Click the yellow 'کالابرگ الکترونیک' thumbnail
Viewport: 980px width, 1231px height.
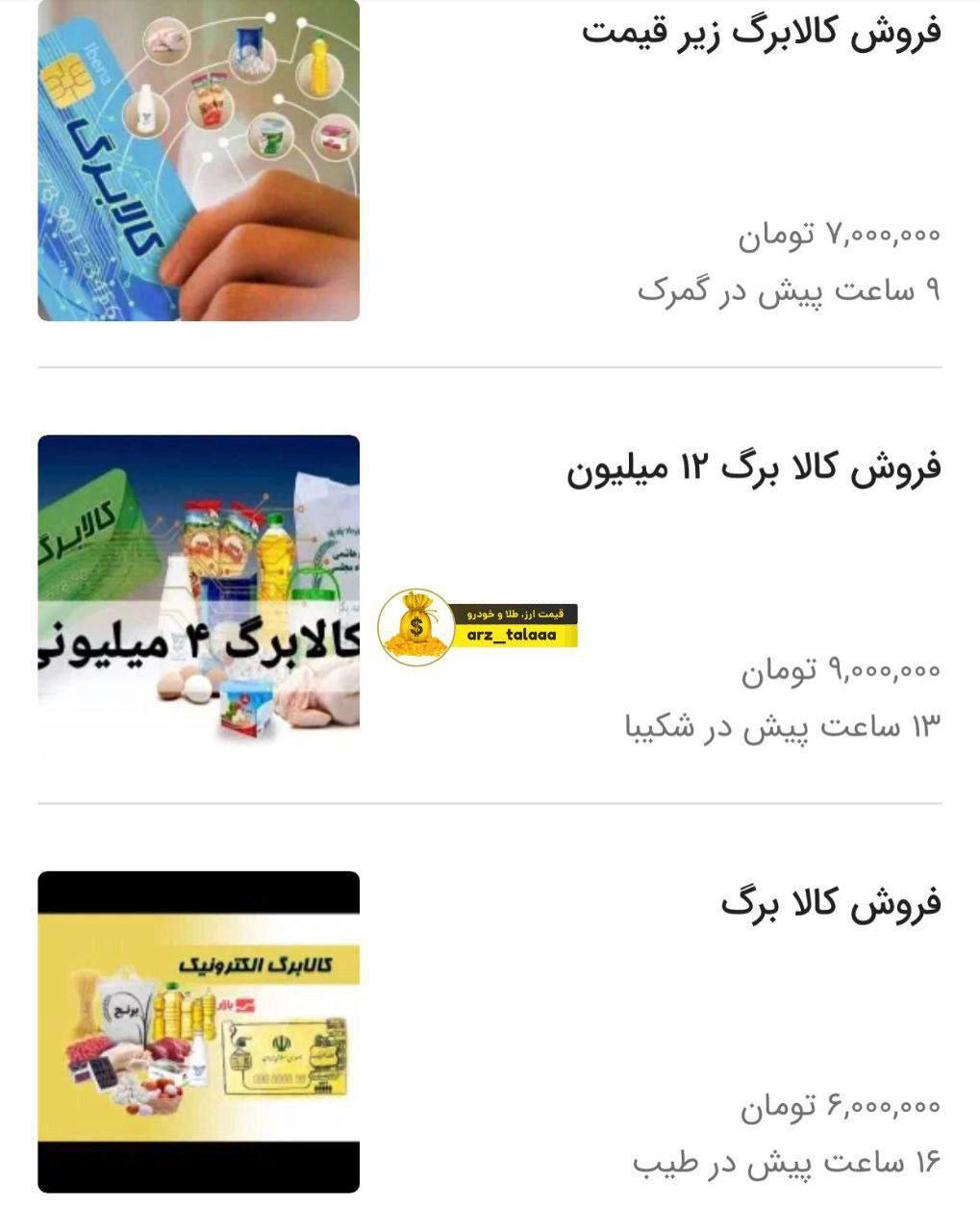(197, 1029)
